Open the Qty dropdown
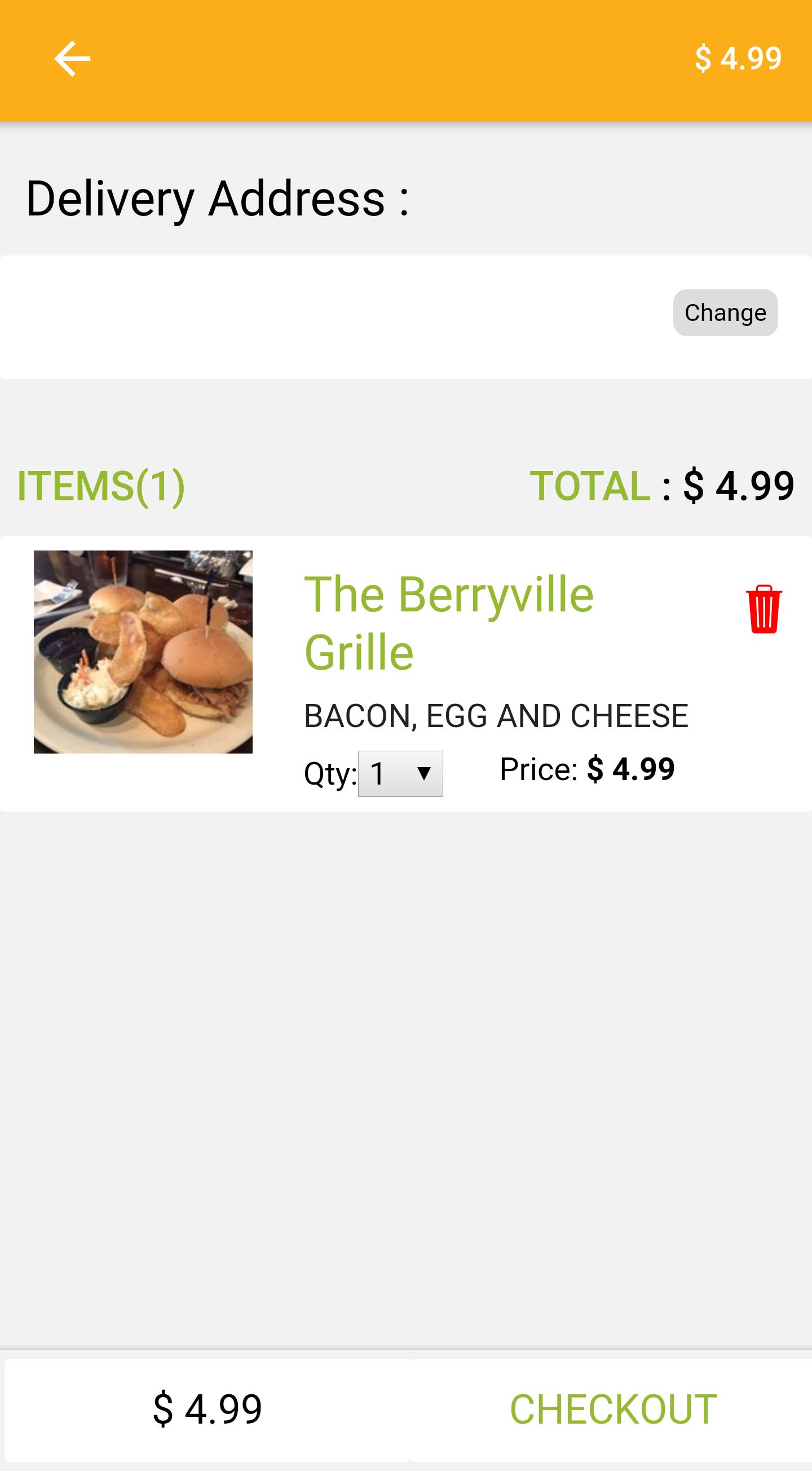The height and width of the screenshot is (1471, 812). tap(400, 773)
